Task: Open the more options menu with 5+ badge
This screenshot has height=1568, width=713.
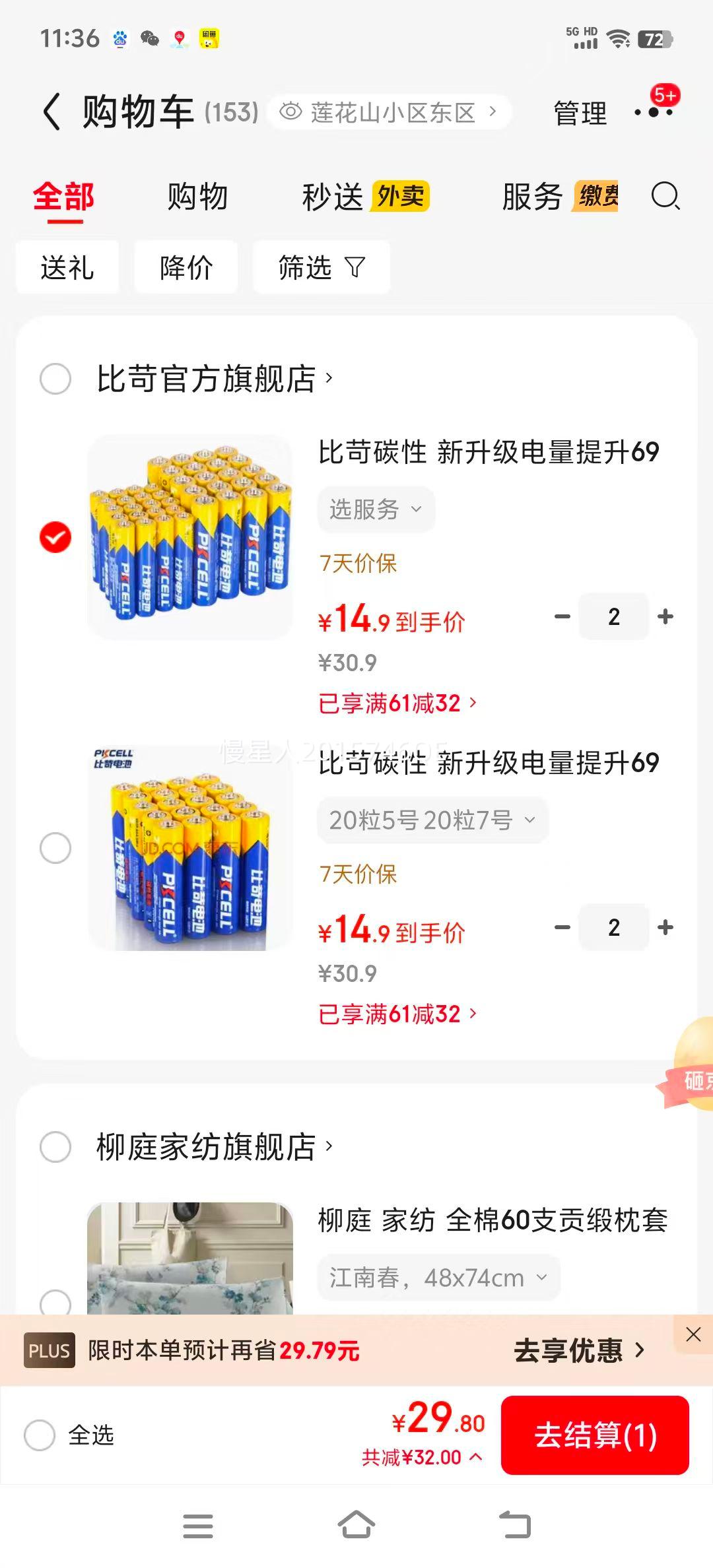Action: [x=654, y=112]
